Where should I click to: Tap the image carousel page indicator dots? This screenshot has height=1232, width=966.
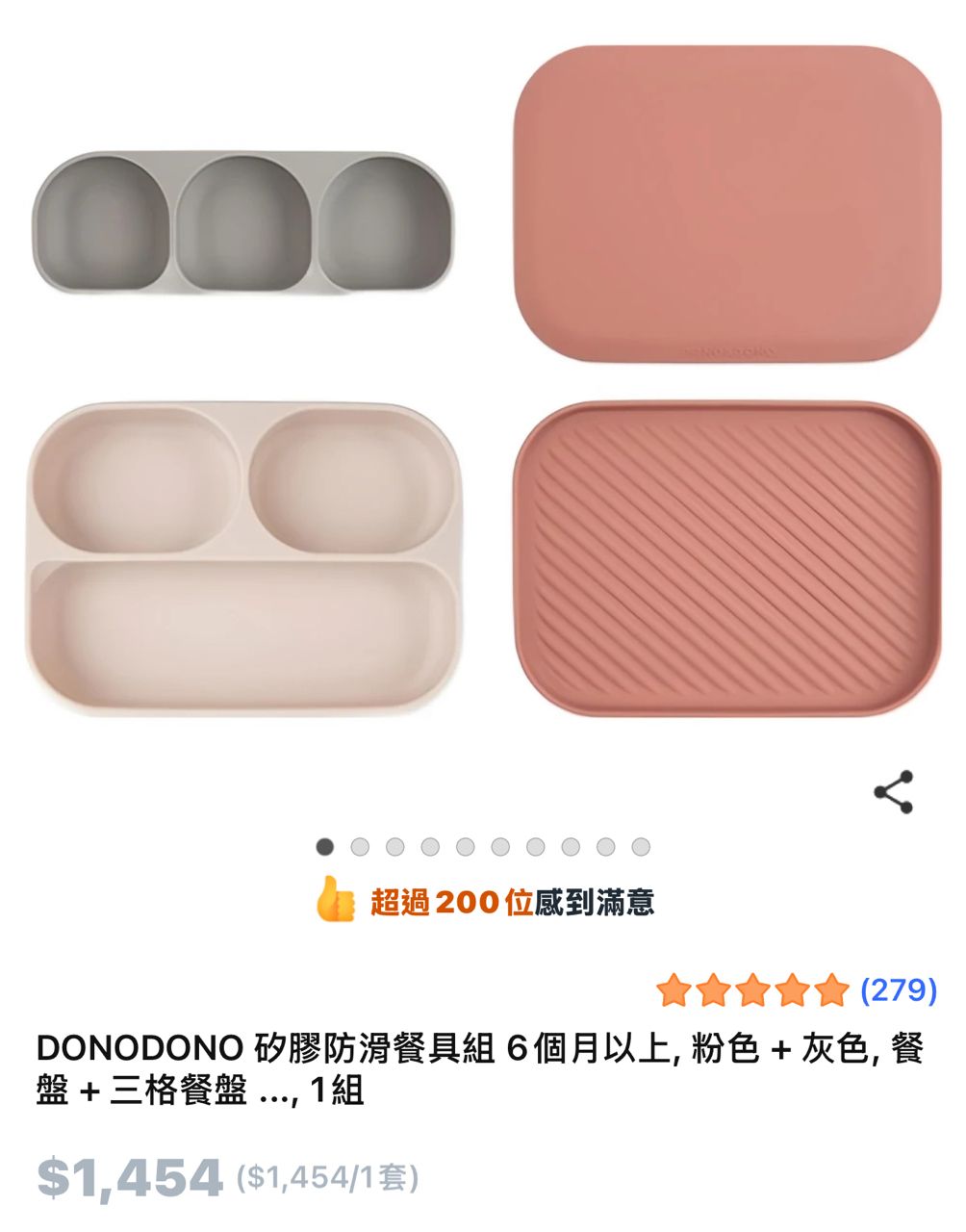pos(483,847)
